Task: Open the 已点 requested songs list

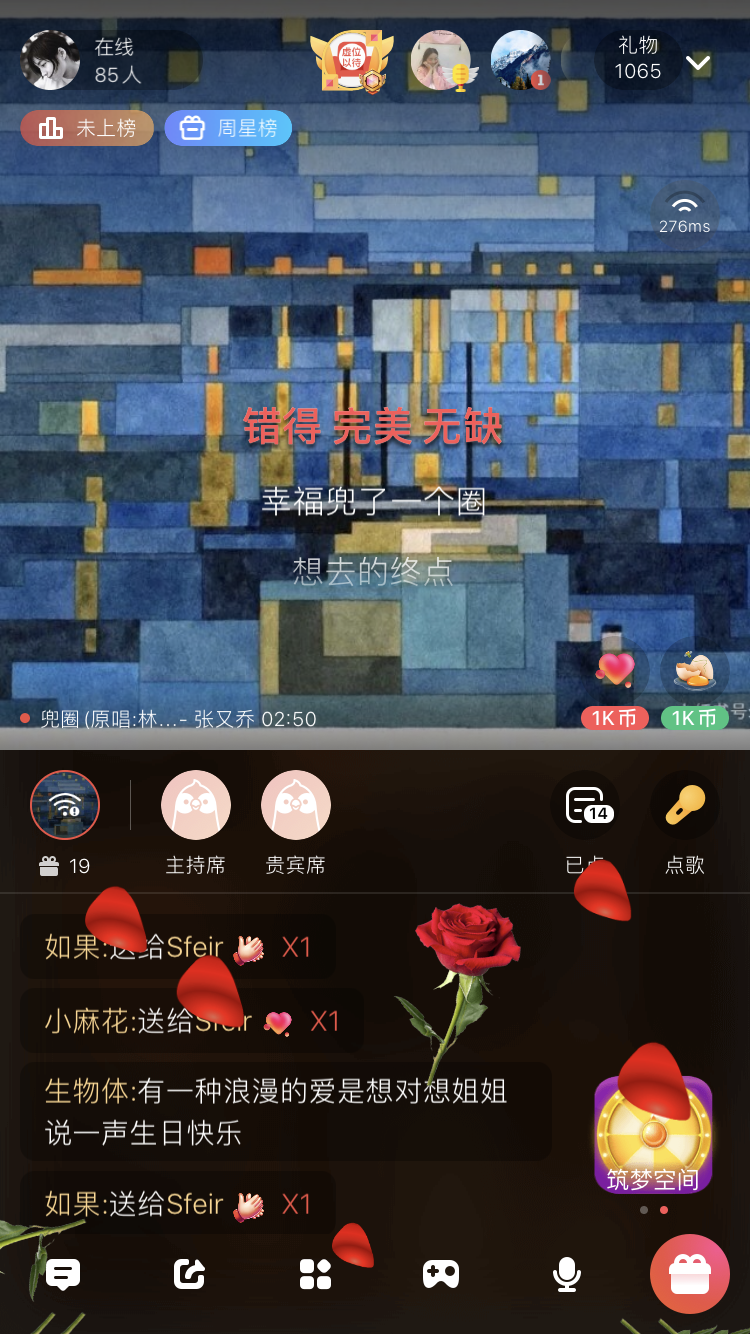Action: pyautogui.click(x=585, y=806)
